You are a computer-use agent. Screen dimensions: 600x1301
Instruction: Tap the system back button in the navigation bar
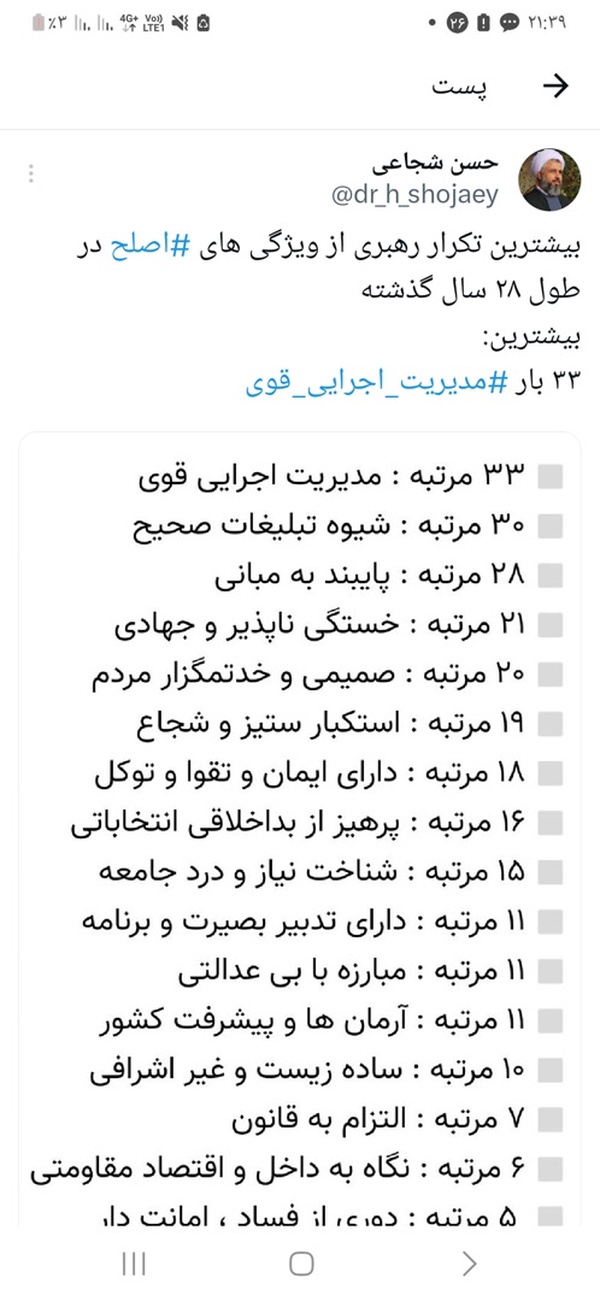pyautogui.click(x=469, y=1264)
